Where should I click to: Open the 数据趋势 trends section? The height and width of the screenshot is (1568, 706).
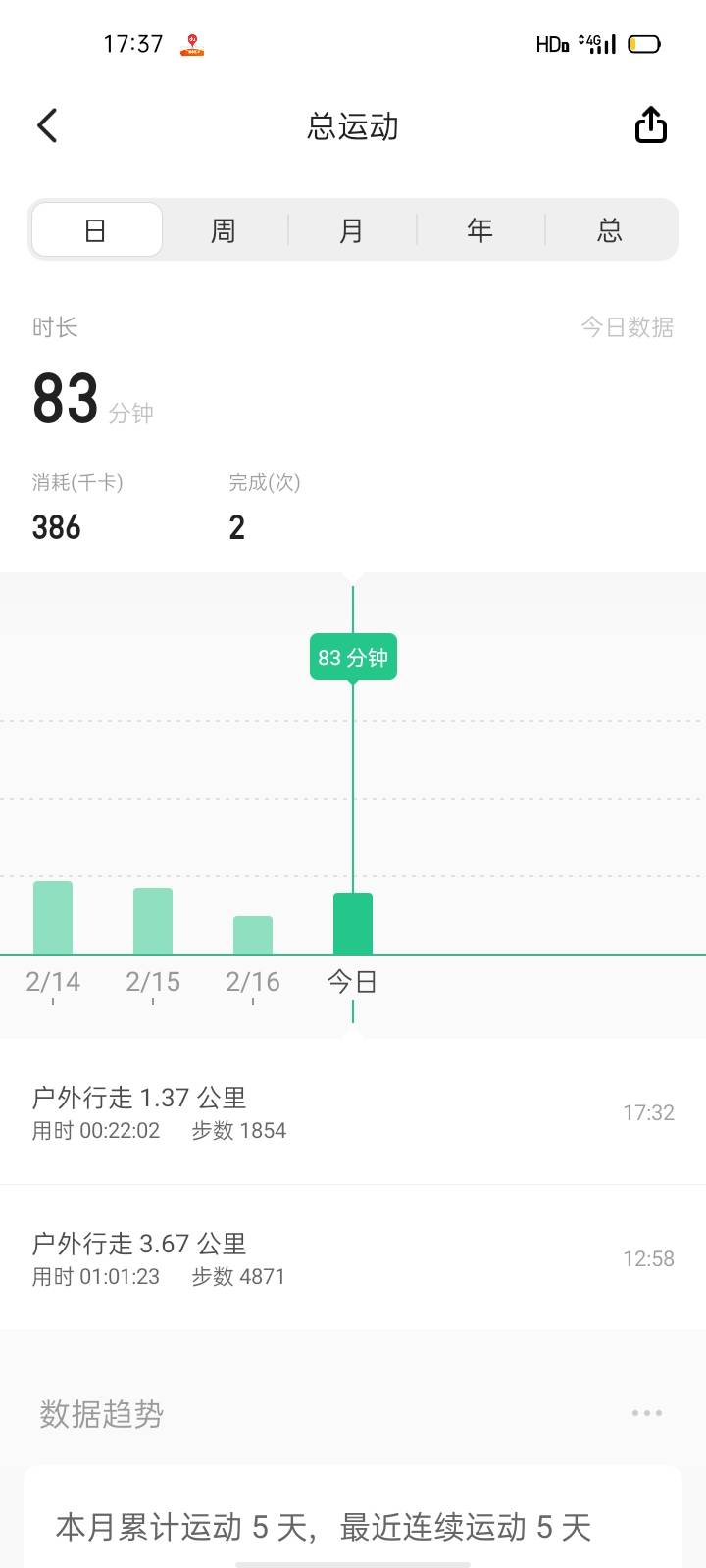(98, 1414)
